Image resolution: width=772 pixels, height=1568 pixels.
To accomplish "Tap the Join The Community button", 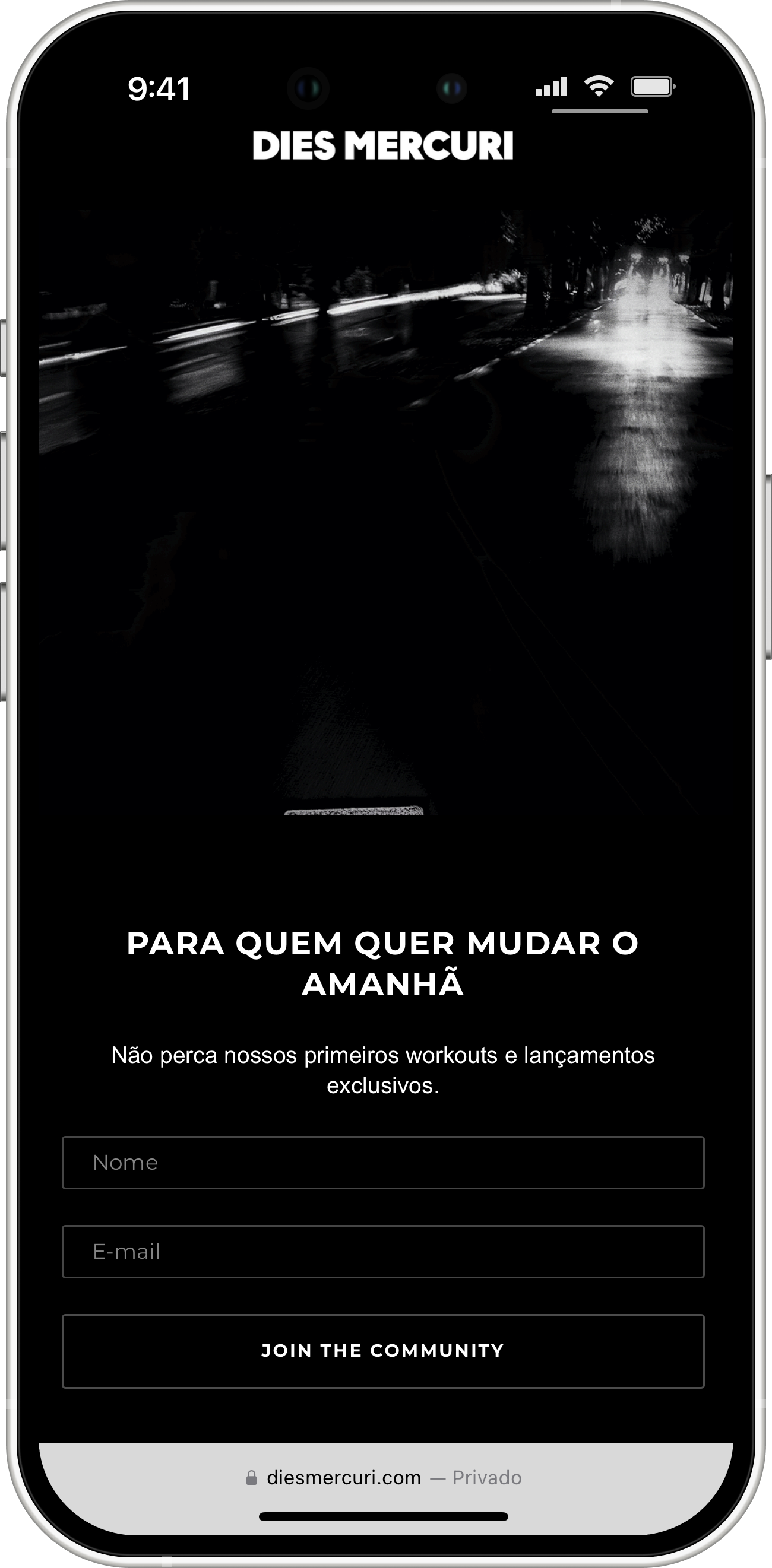I will click(383, 1351).
